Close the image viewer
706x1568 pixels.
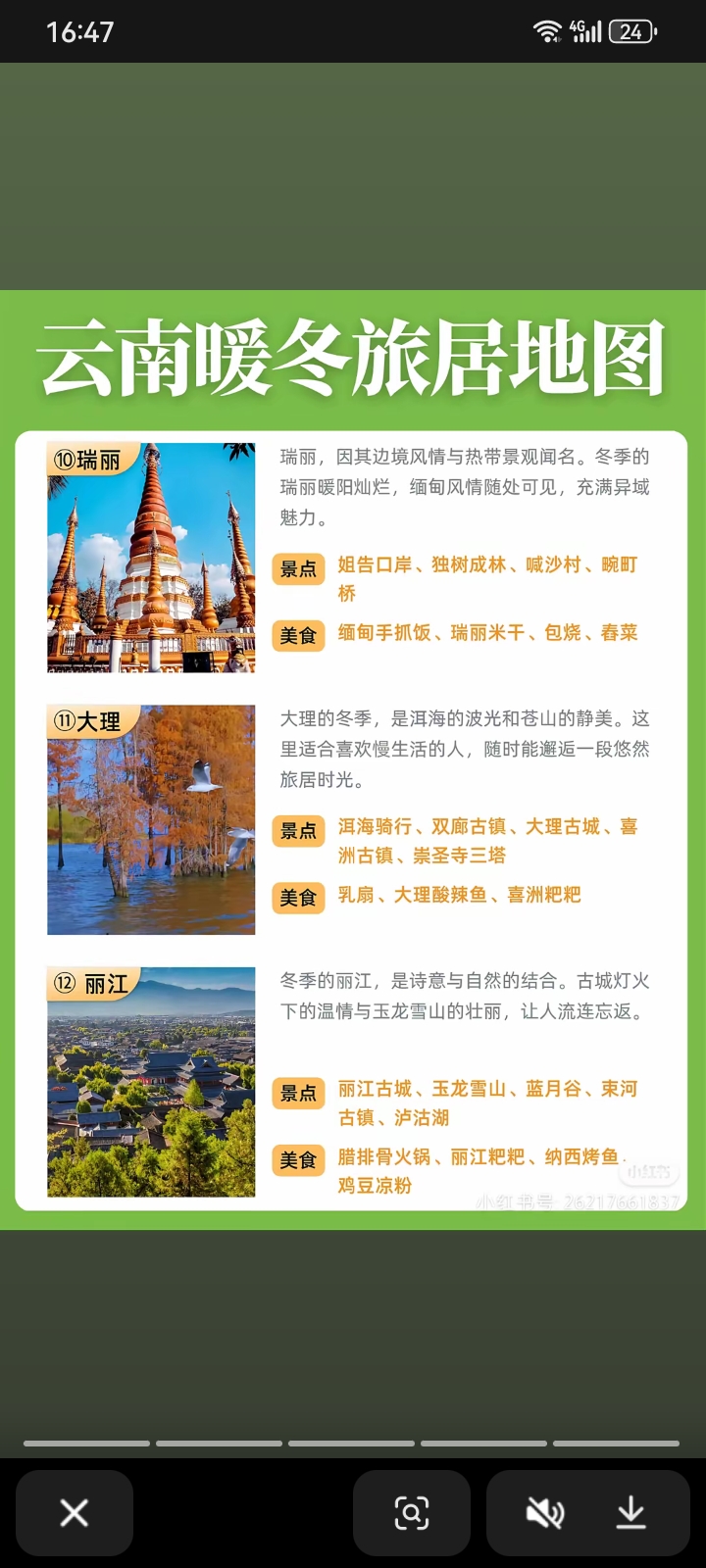pyautogui.click(x=75, y=1512)
